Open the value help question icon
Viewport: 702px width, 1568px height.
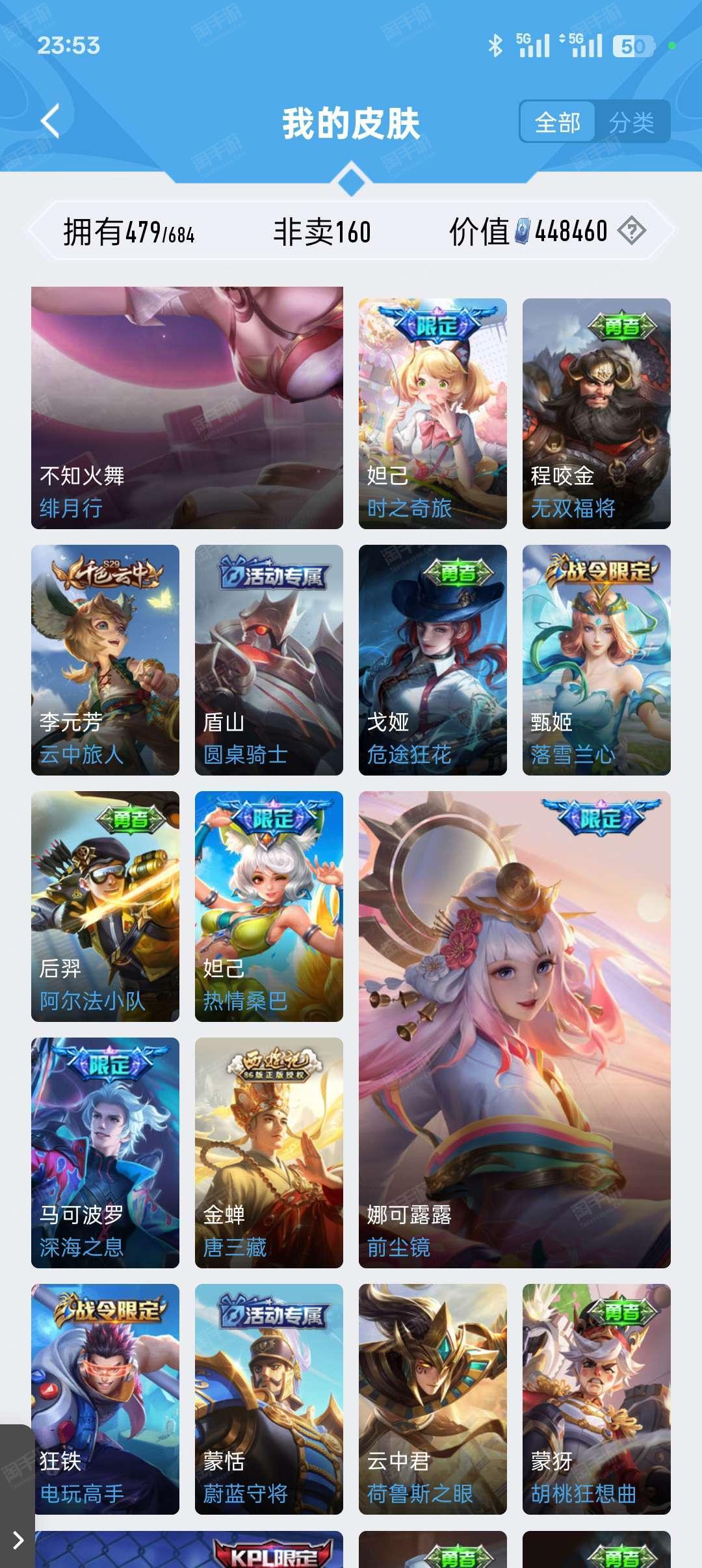pos(631,231)
